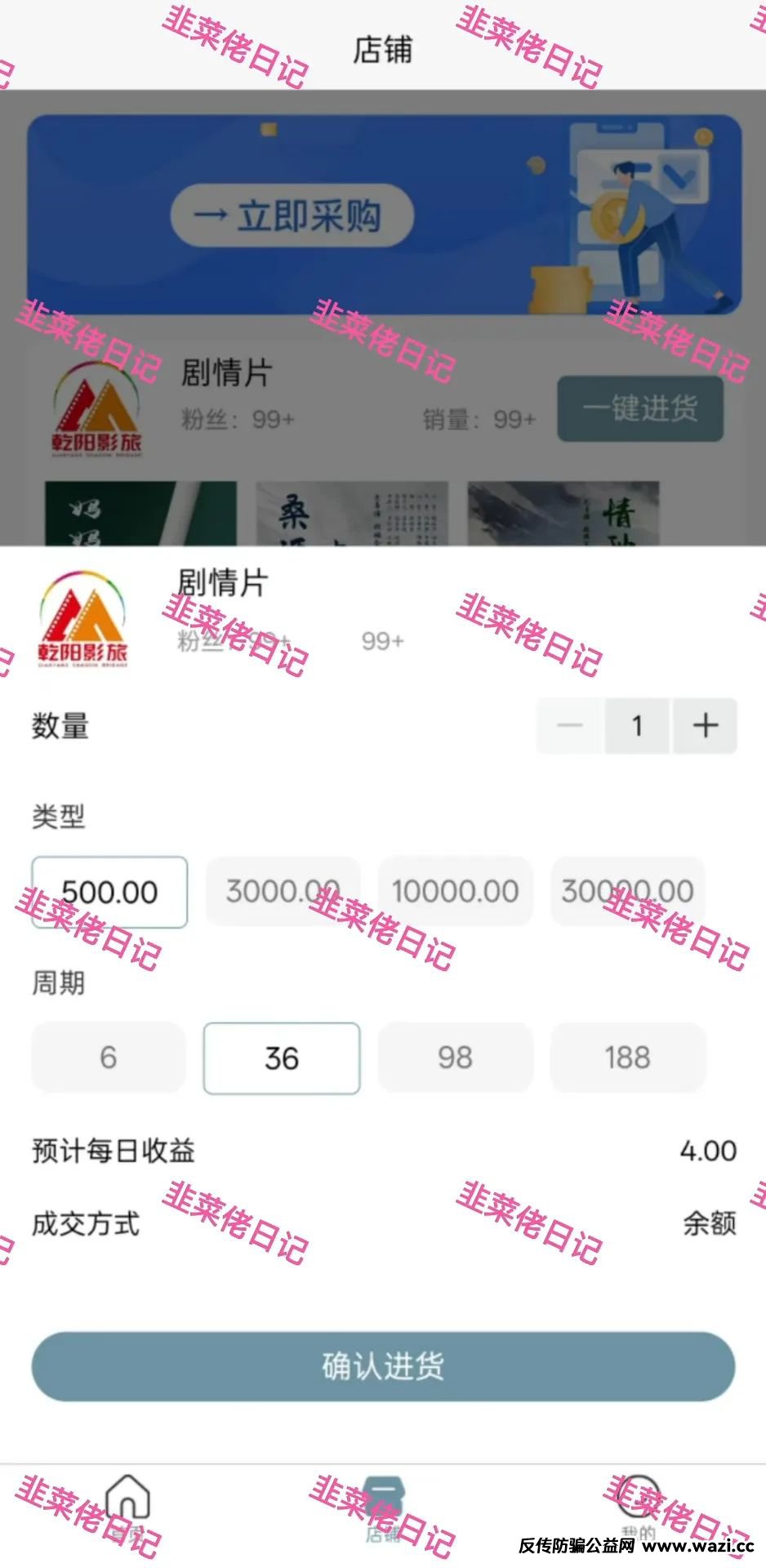This screenshot has height=1568, width=766.
Task: Confirm purchase with 确认进货 button
Action: point(383,1366)
